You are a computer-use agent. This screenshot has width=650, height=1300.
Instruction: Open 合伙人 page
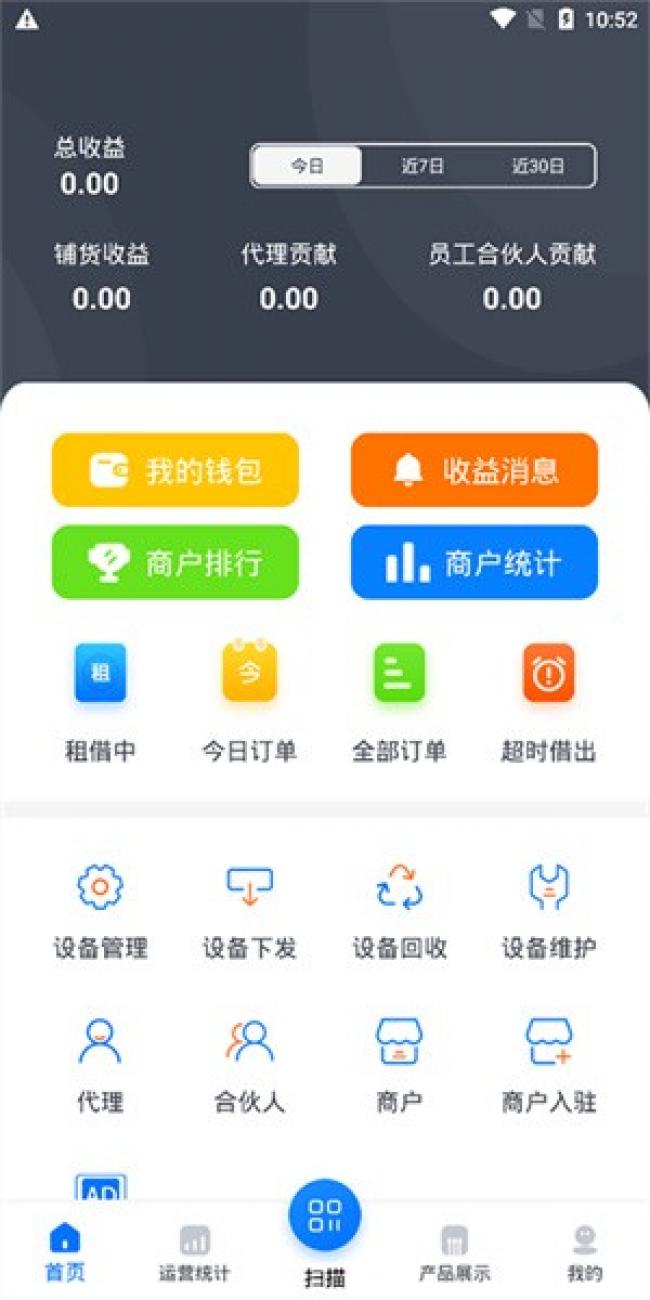pyautogui.click(x=250, y=1066)
